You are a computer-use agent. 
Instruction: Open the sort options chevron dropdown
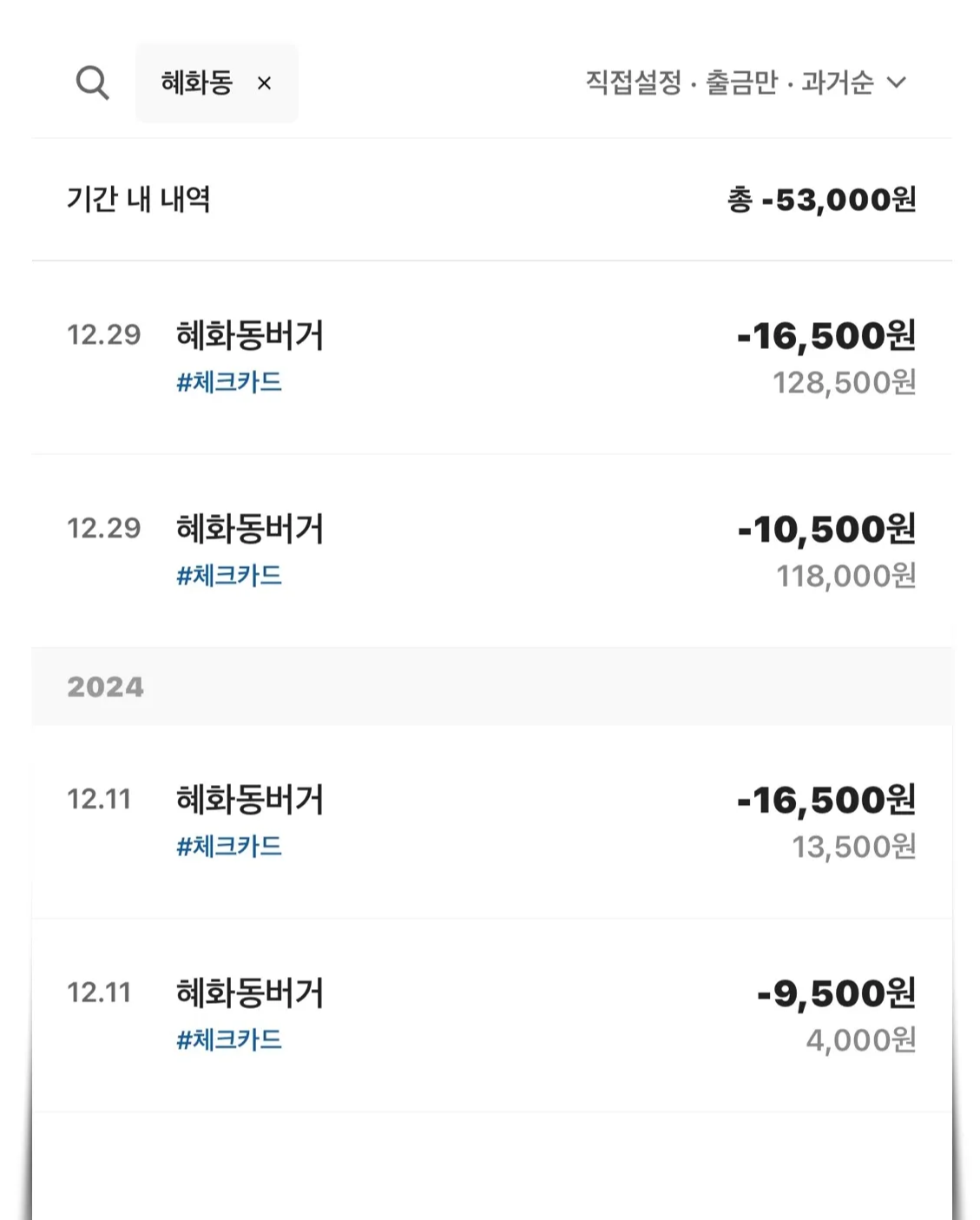click(899, 83)
